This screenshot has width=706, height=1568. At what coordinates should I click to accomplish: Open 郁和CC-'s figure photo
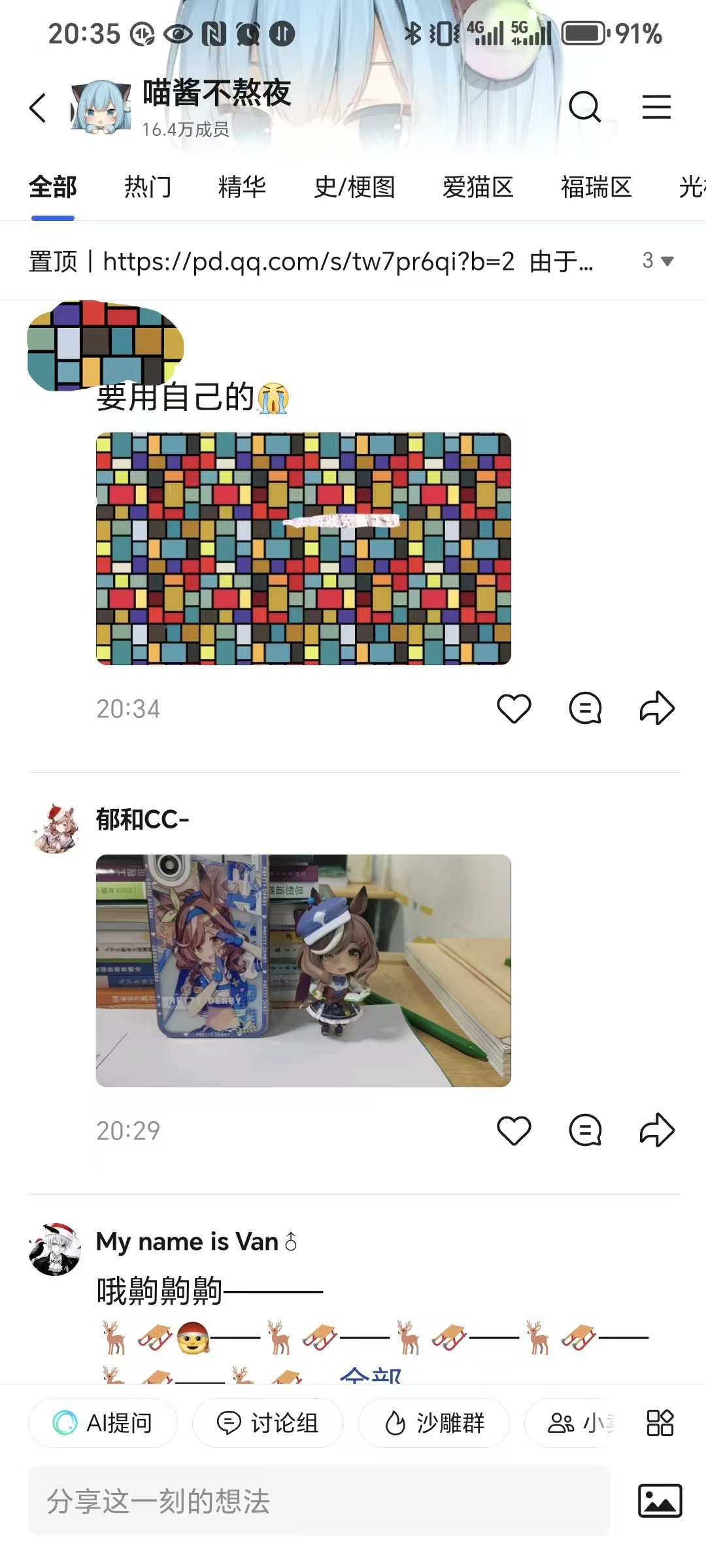[303, 970]
